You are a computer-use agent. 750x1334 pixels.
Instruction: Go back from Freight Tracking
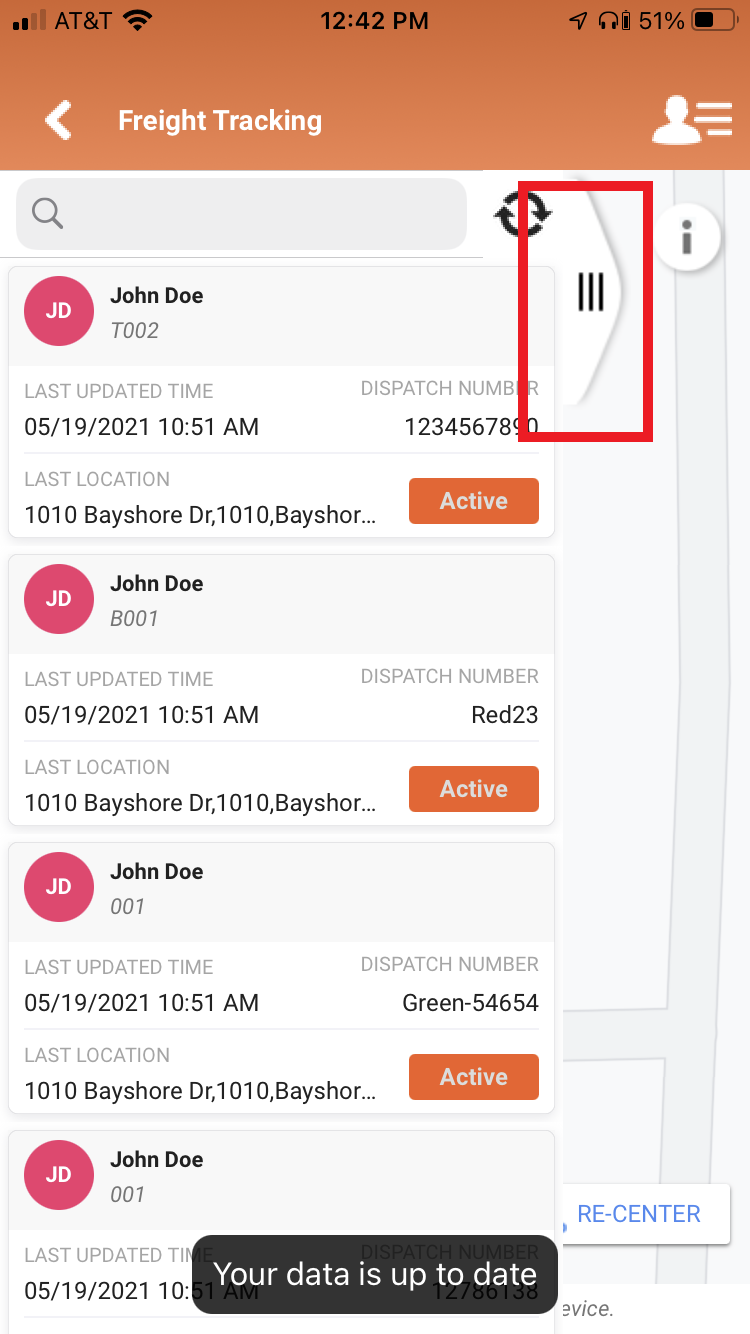pos(59,121)
